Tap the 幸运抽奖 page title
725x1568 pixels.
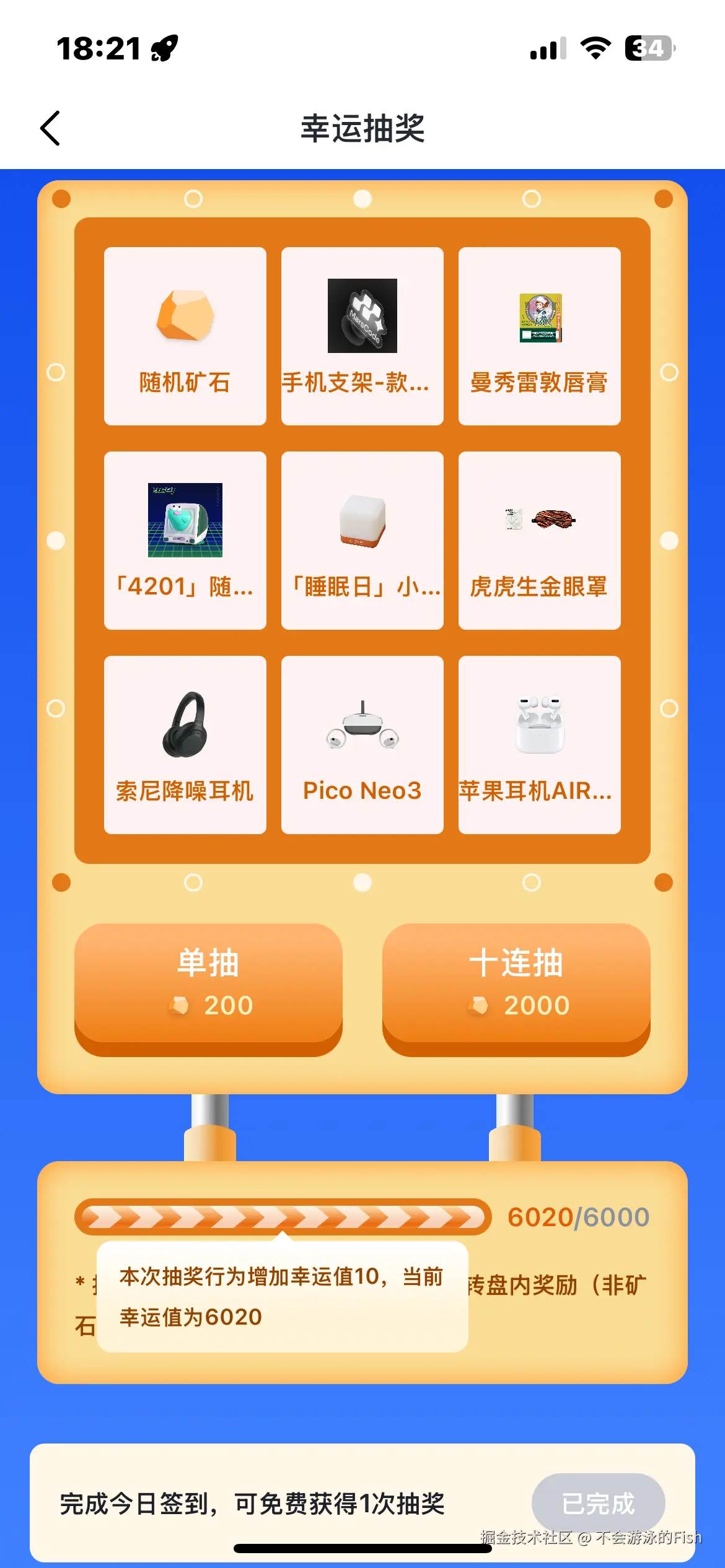(x=362, y=128)
